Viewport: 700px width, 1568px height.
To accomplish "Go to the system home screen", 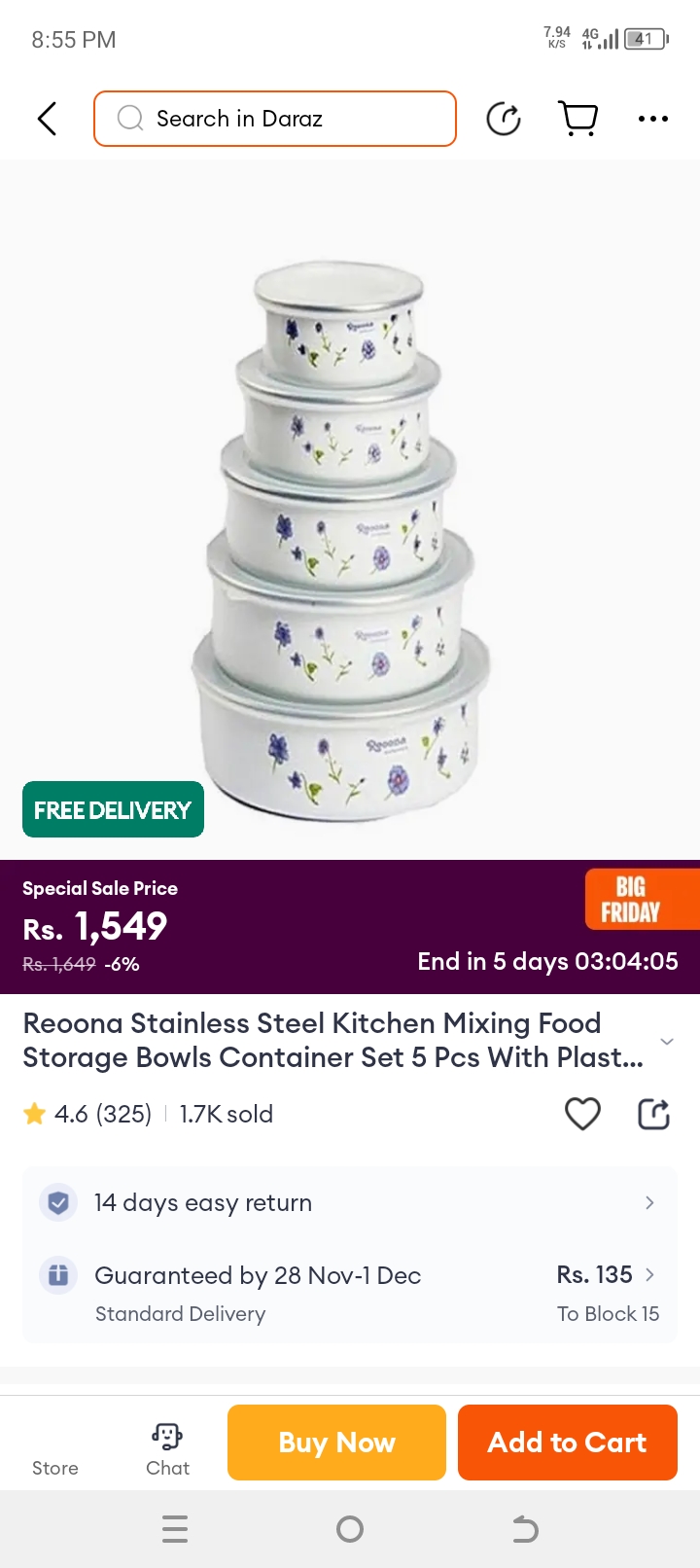I will (350, 1530).
